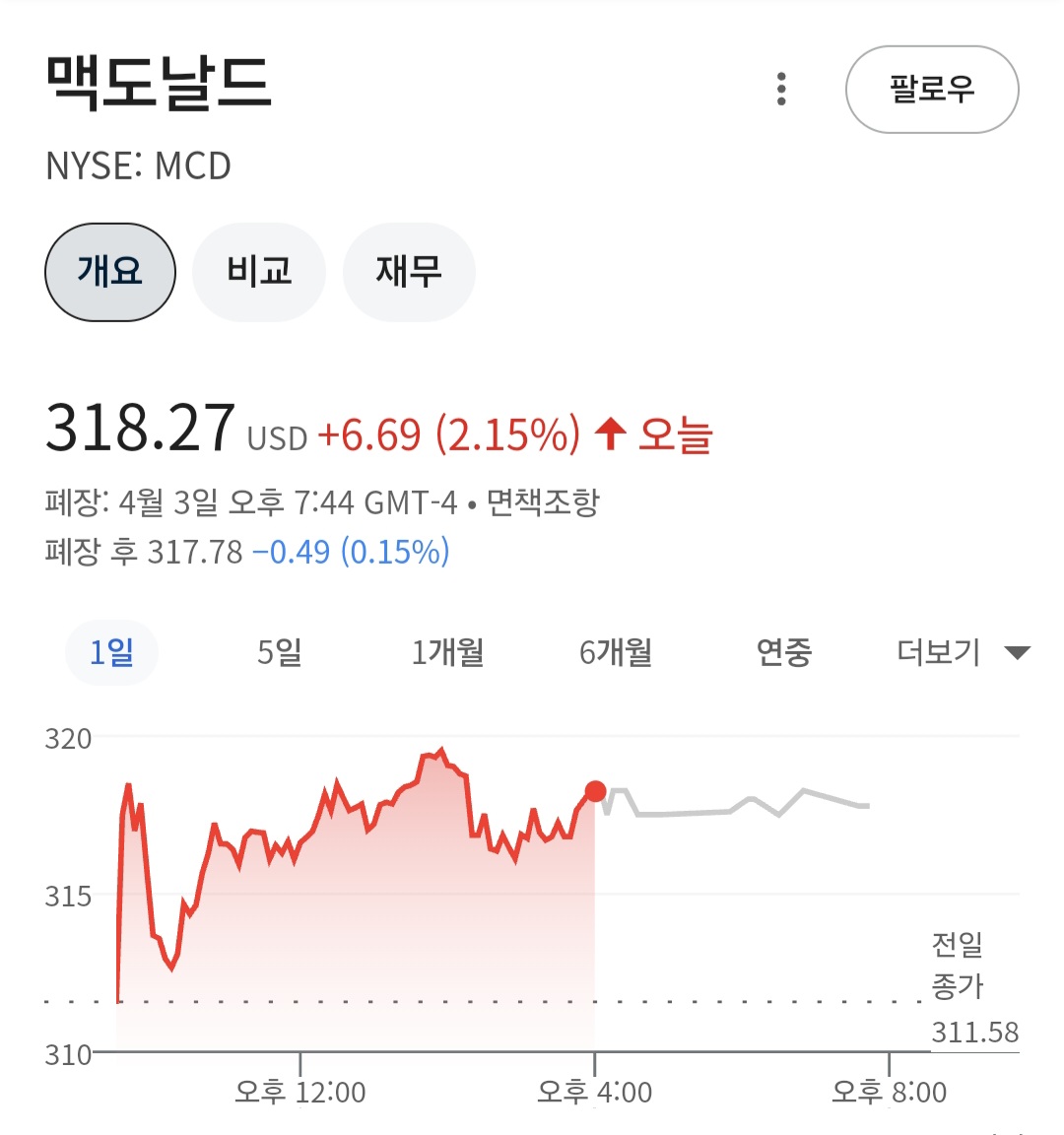Select the 1일 chart range
The width and height of the screenshot is (1064, 1135).
[x=111, y=652]
